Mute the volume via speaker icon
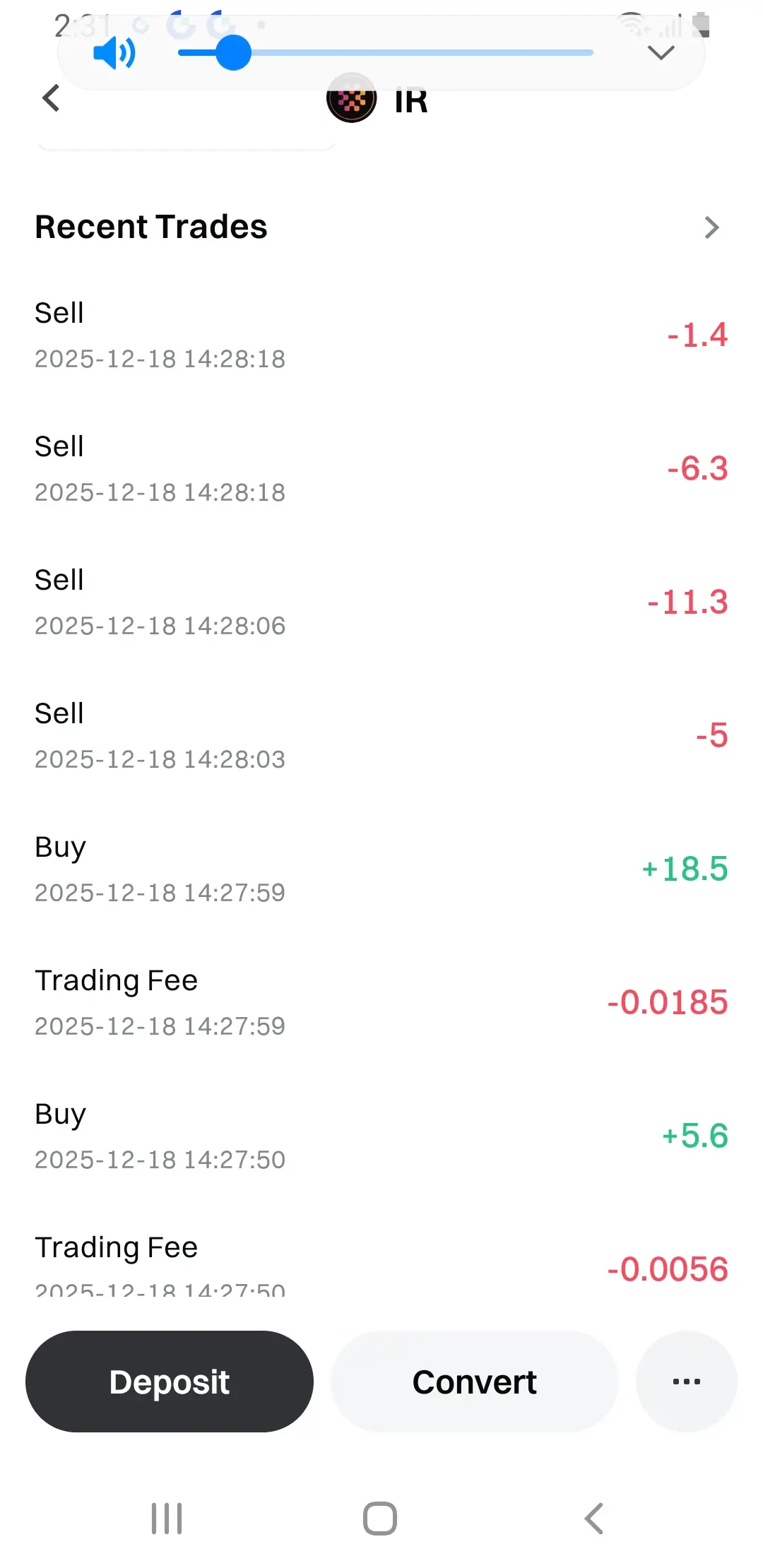 click(x=114, y=53)
